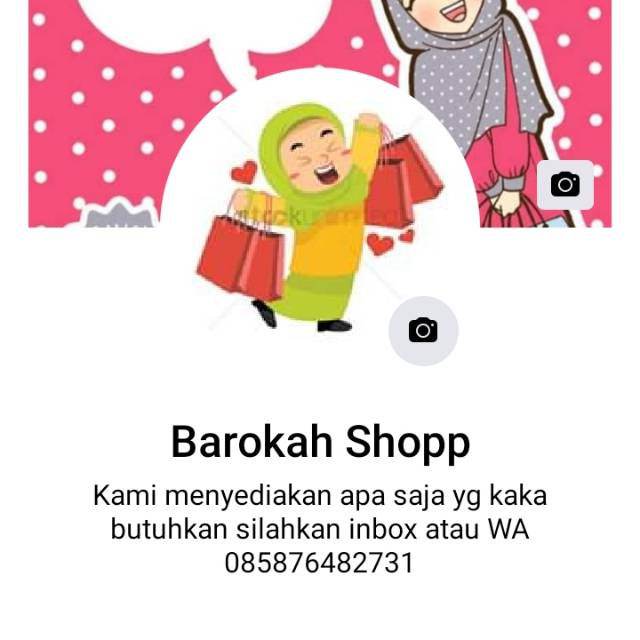The width and height of the screenshot is (640, 640).
Task: Tap the camera icon on the profile picture
Action: pos(423,331)
